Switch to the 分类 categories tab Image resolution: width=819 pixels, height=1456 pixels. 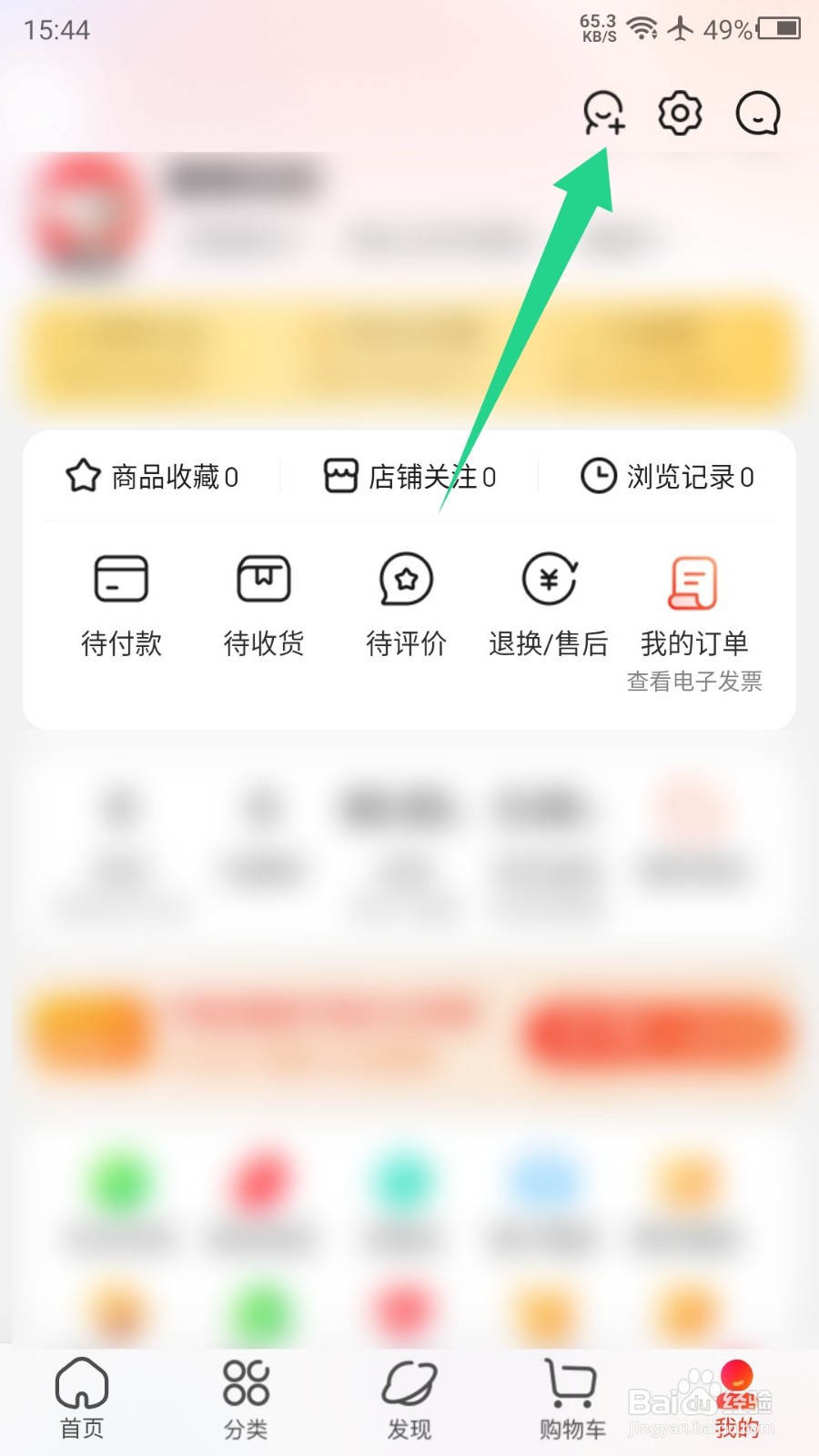[x=244, y=1390]
